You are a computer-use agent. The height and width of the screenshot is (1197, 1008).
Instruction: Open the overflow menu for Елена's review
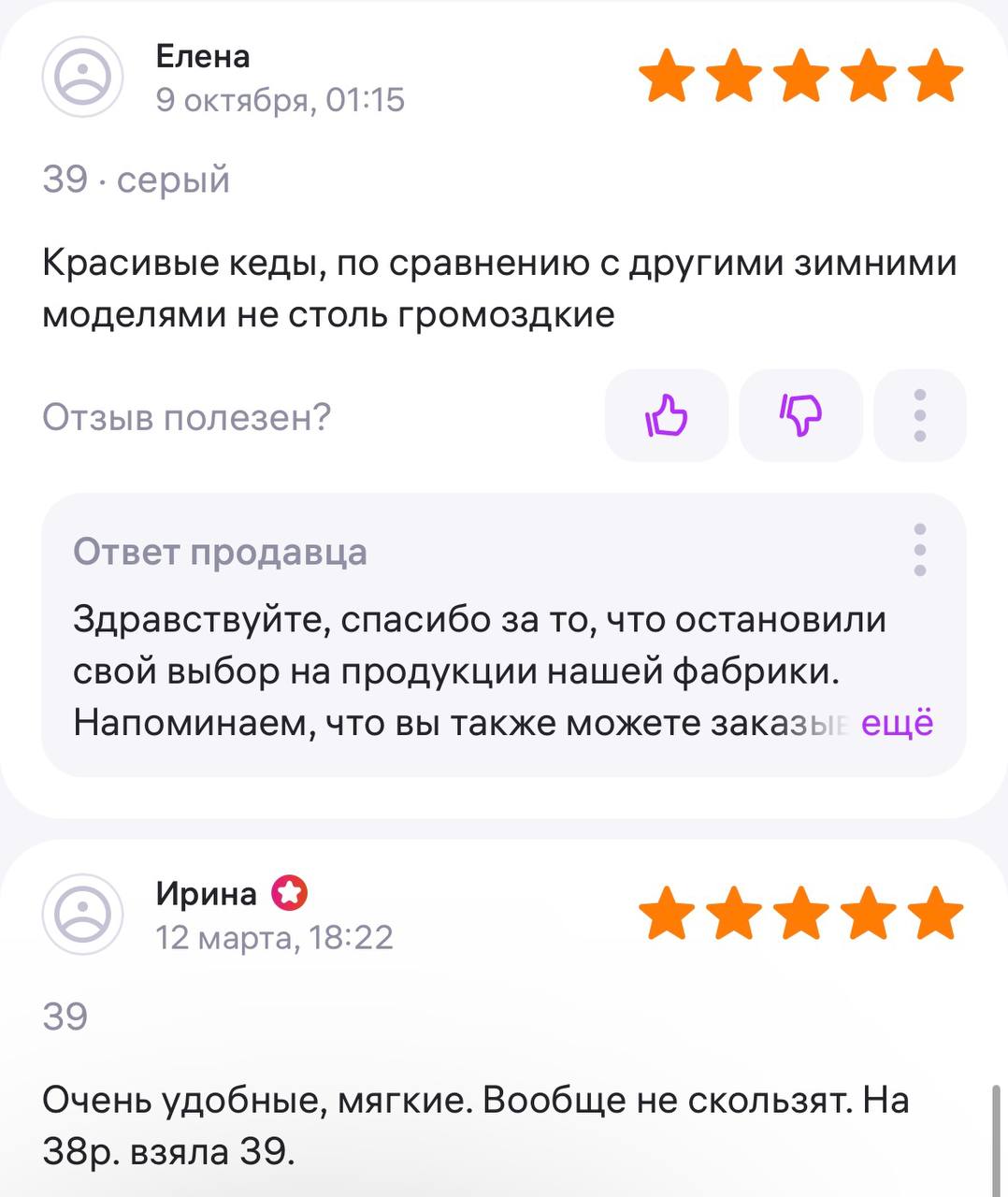(919, 415)
